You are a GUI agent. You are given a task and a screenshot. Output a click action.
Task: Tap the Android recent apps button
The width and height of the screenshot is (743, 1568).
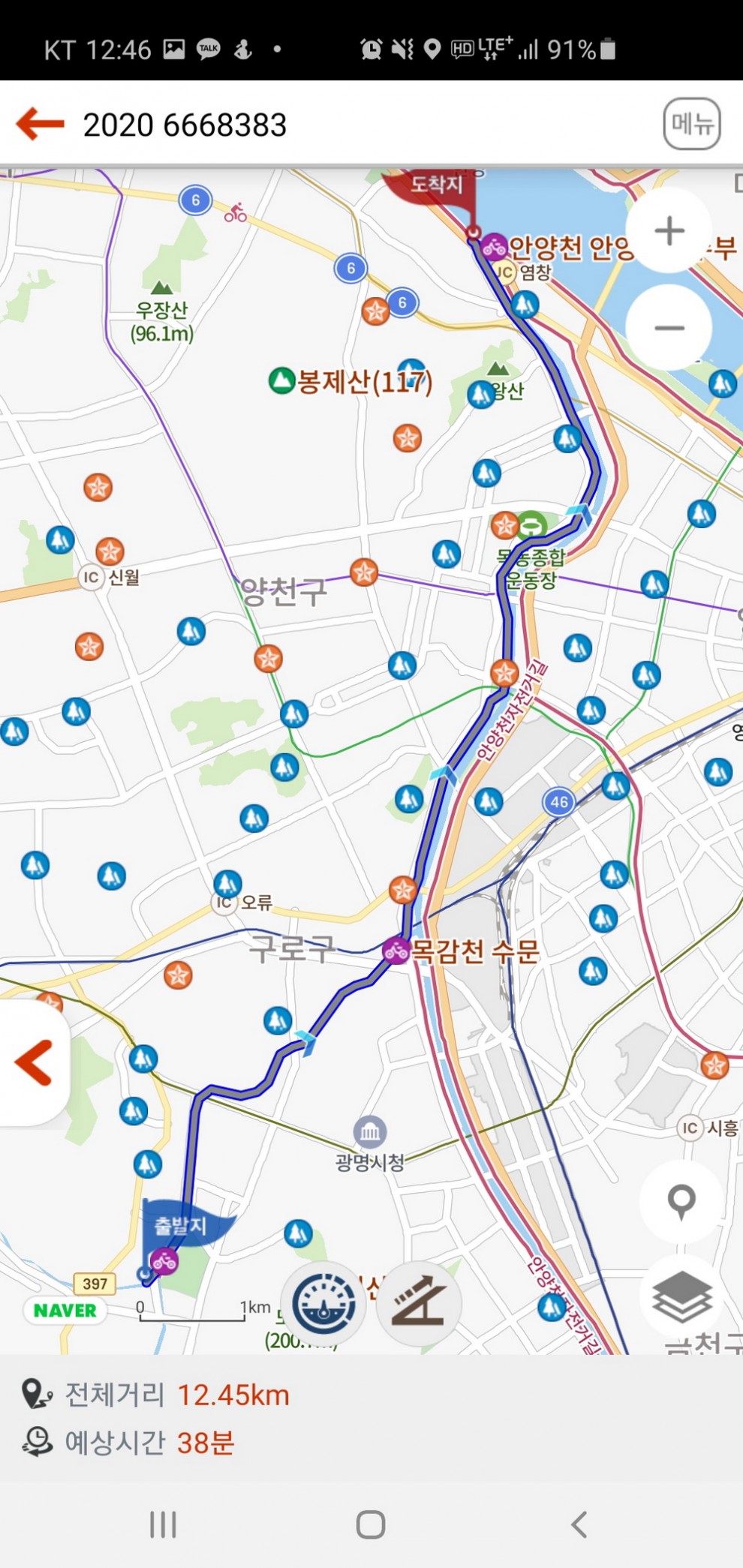point(163,1524)
